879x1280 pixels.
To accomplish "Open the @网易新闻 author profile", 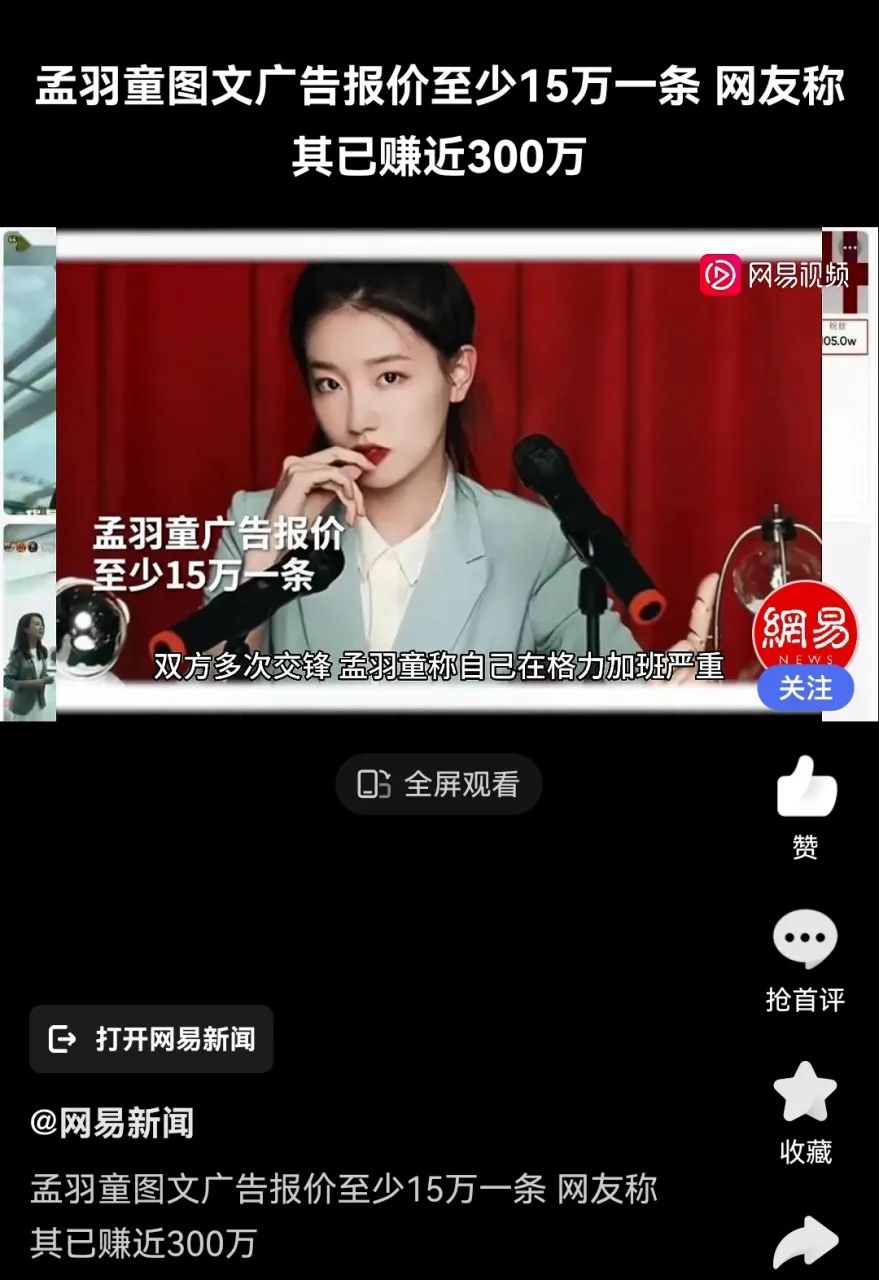I will 112,1123.
